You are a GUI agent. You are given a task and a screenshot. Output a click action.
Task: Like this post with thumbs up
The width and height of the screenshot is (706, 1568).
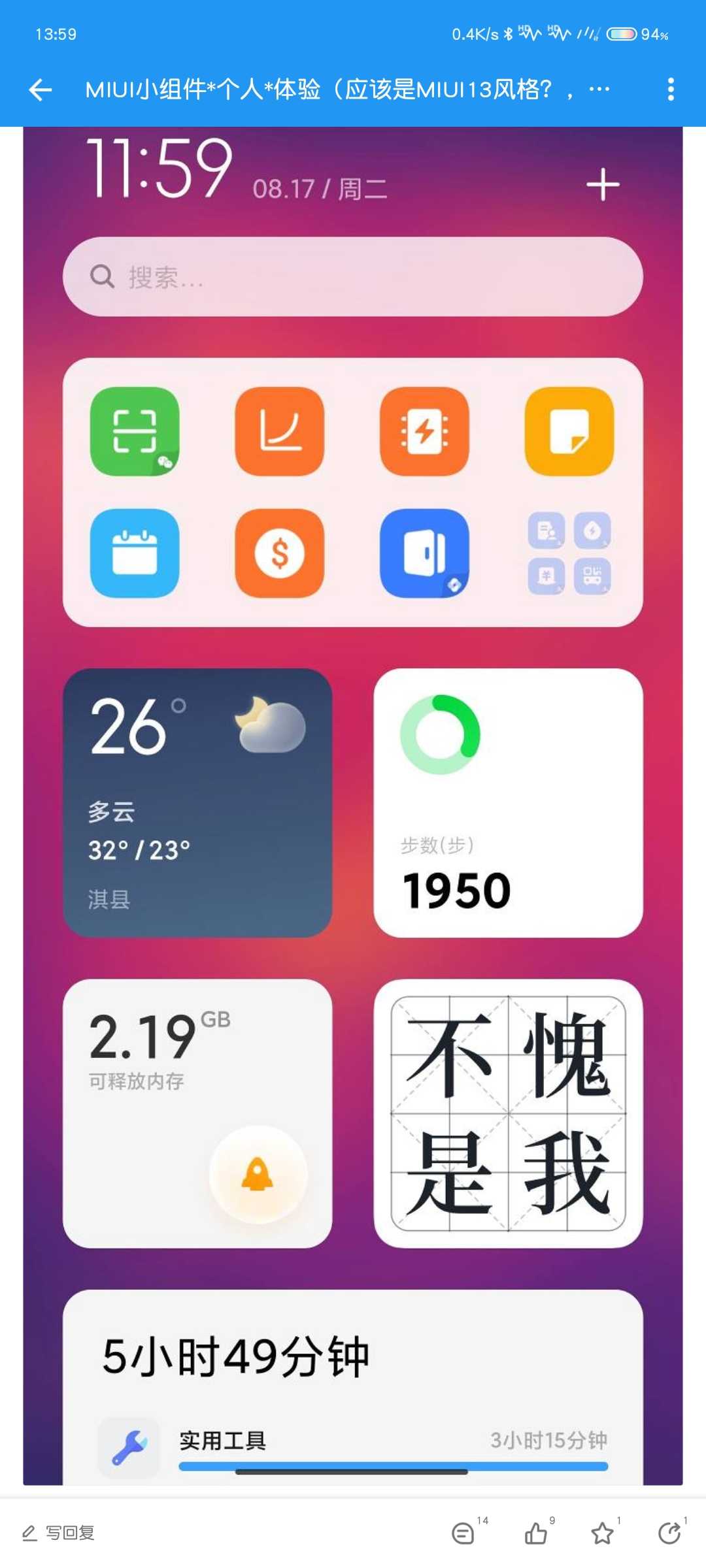pos(536,1533)
